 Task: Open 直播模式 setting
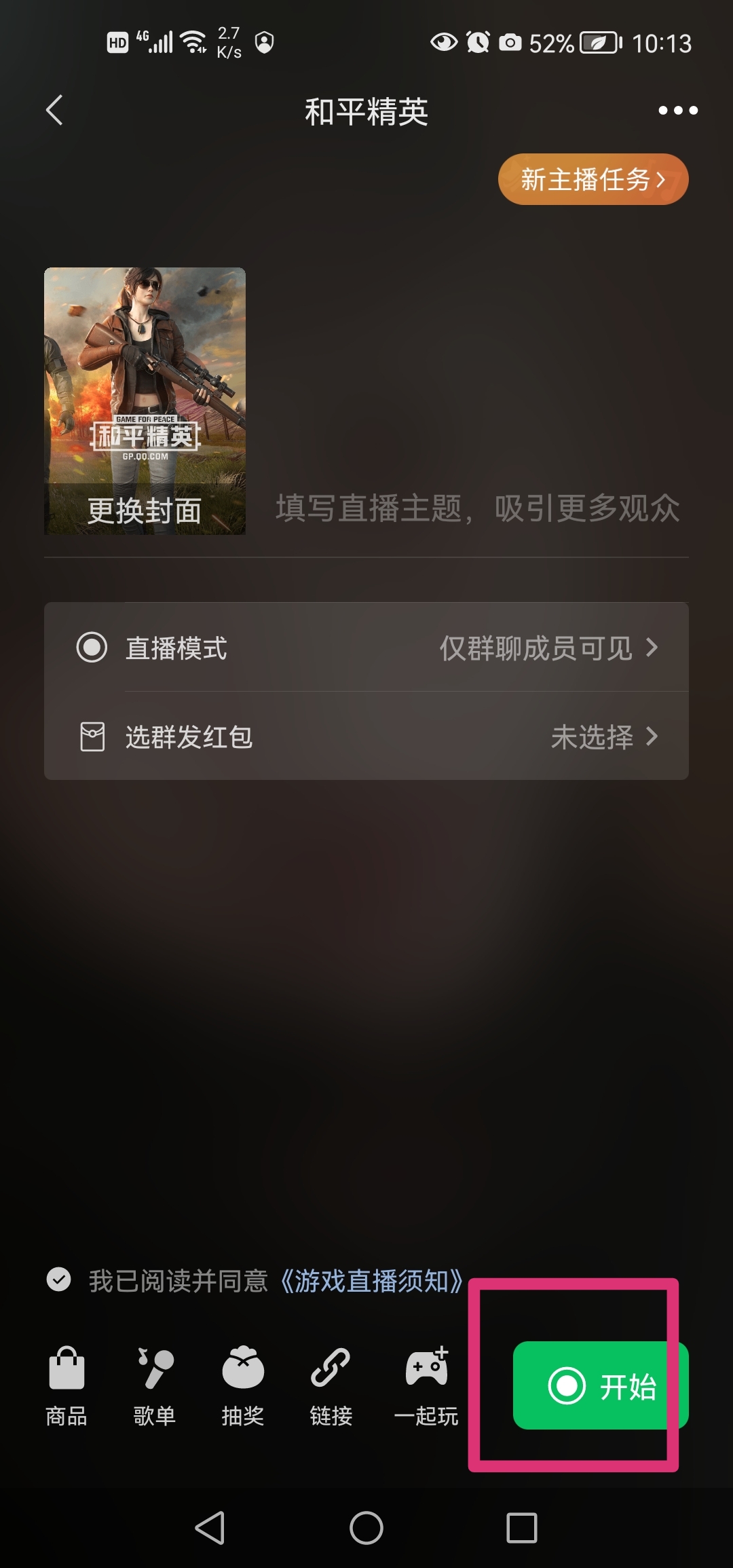coord(366,648)
